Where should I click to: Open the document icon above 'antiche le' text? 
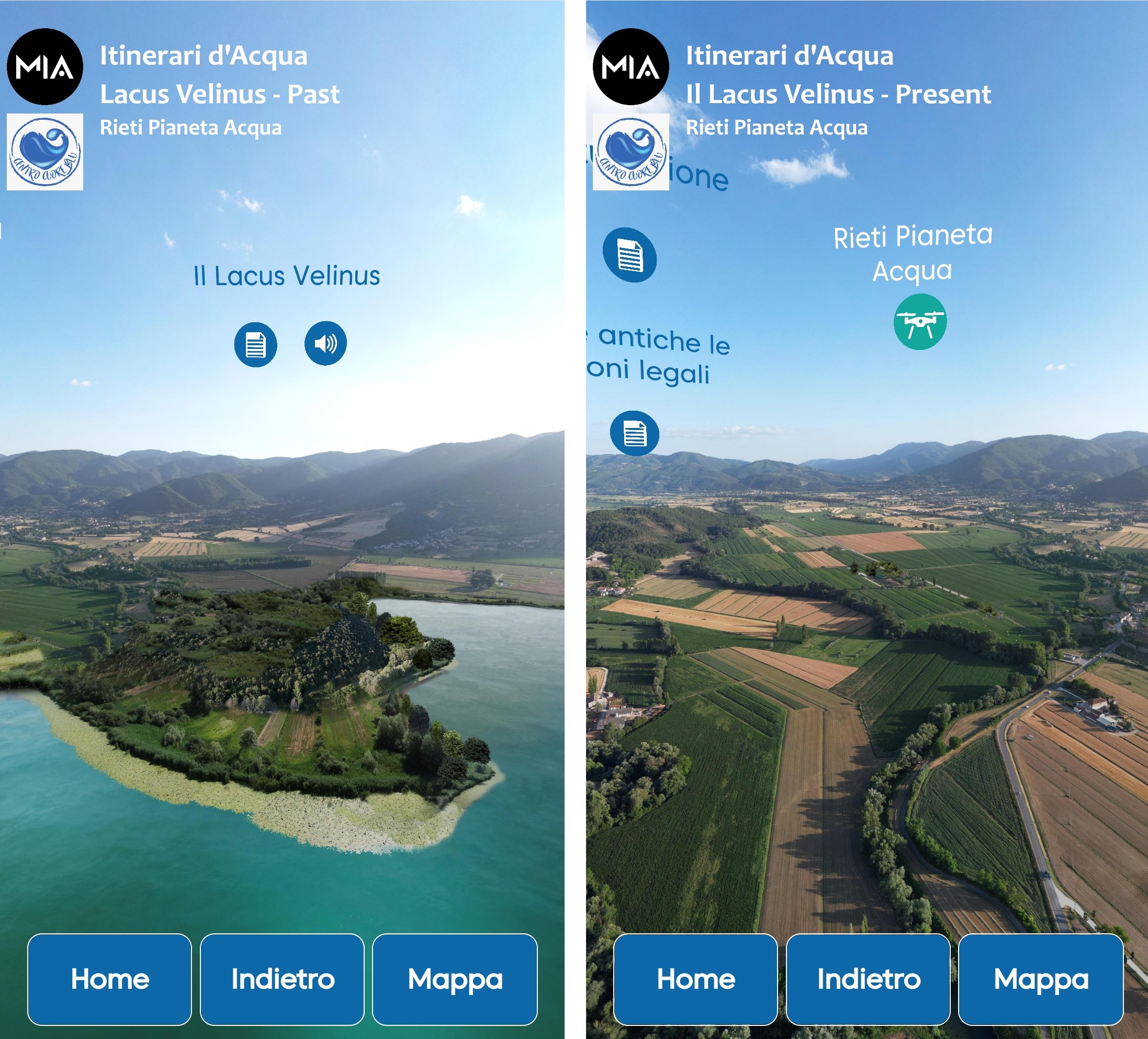point(629,255)
